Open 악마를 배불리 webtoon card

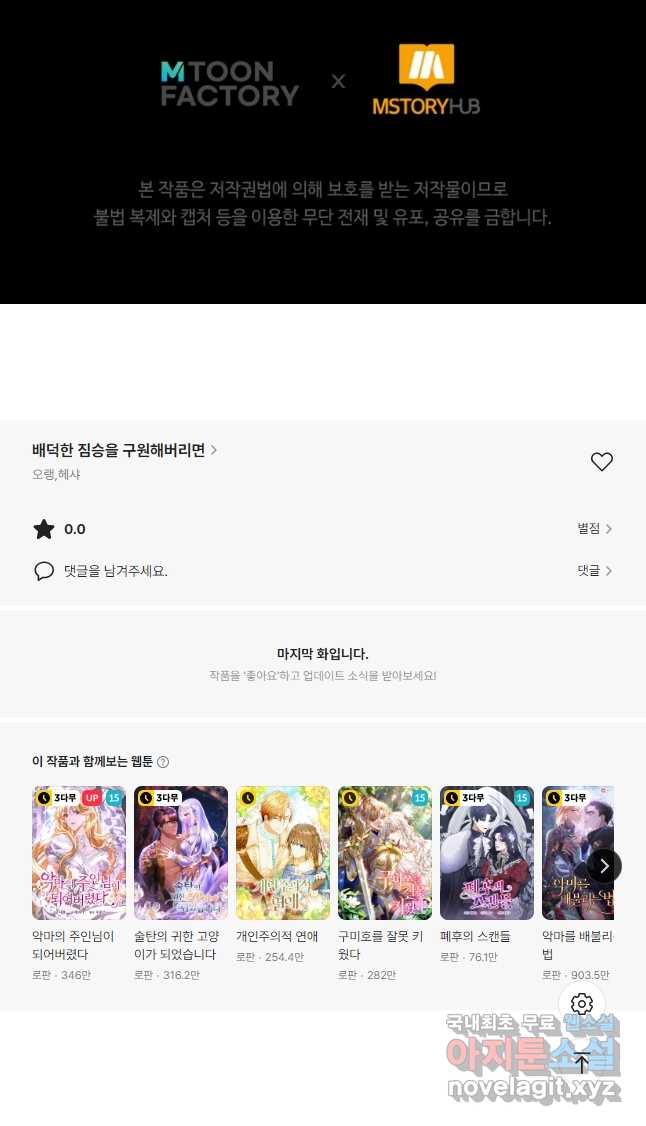point(575,853)
